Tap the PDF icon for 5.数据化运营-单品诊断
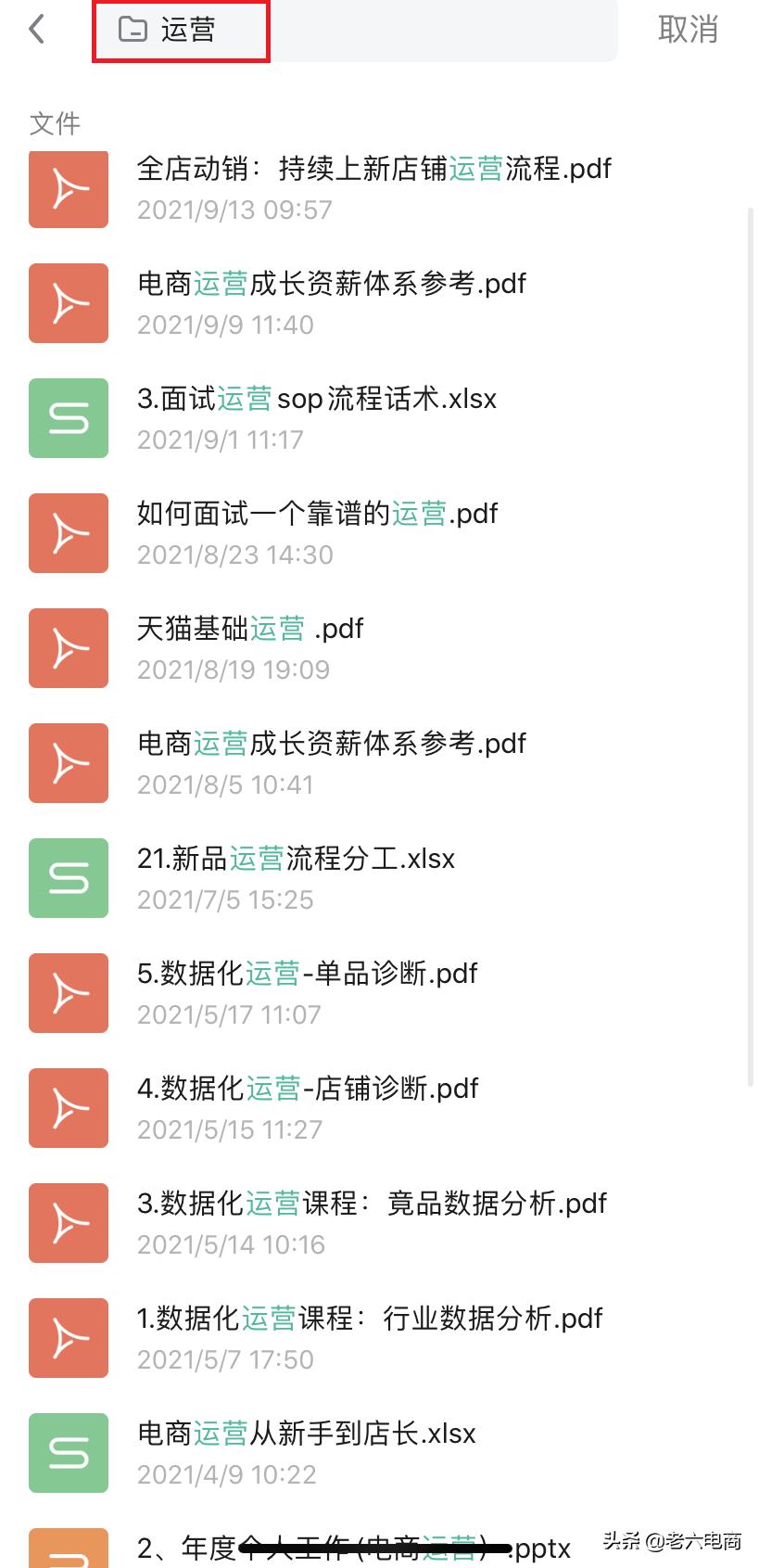Image resolution: width=759 pixels, height=1568 pixels. 69,993
